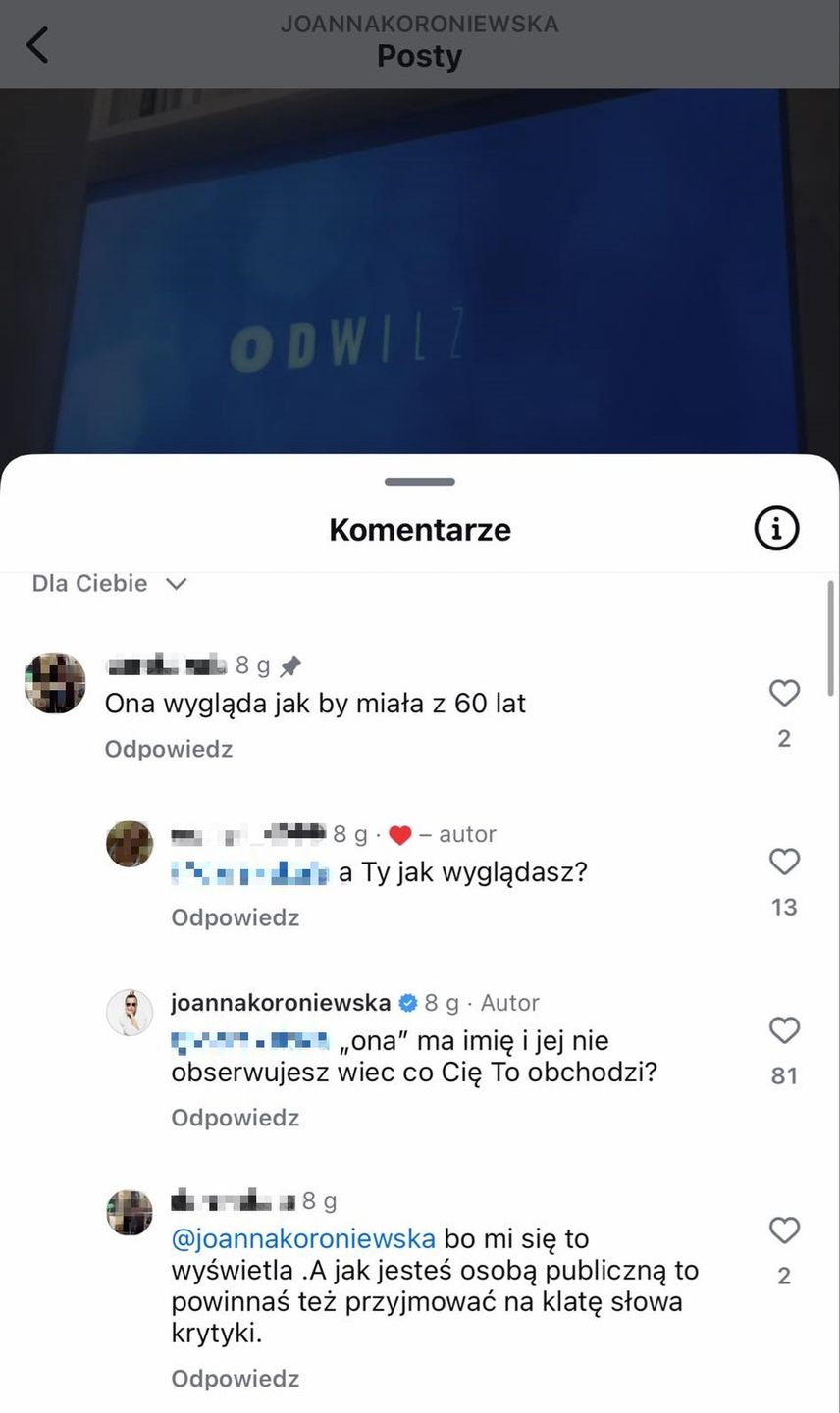Reply to joannakoroniewska's comment
This screenshot has width=840, height=1413.
(235, 1119)
